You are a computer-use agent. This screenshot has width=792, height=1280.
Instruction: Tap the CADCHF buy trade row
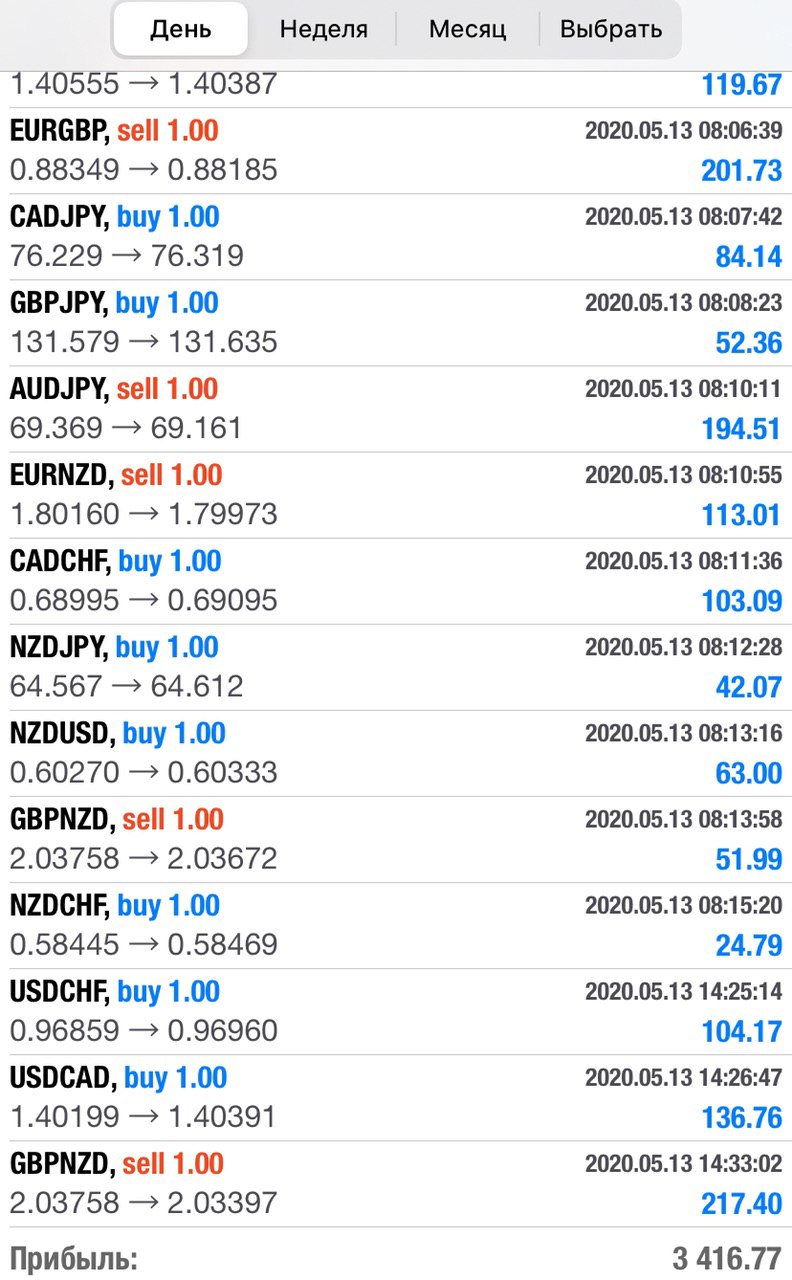[x=396, y=581]
